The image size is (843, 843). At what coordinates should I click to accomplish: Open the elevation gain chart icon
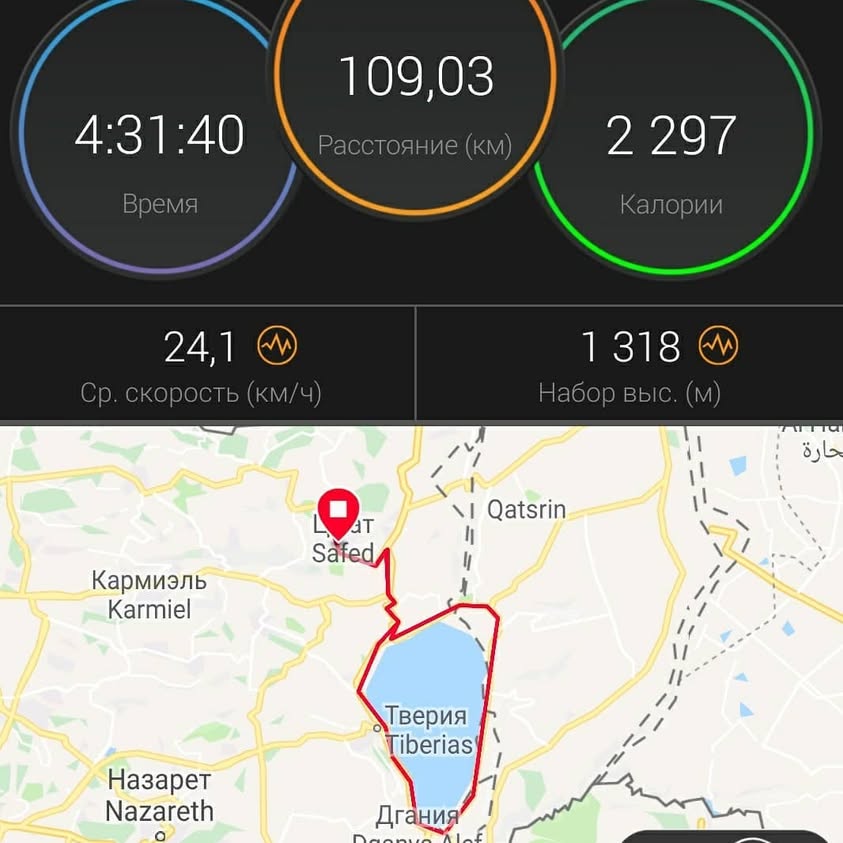pyautogui.click(x=718, y=347)
